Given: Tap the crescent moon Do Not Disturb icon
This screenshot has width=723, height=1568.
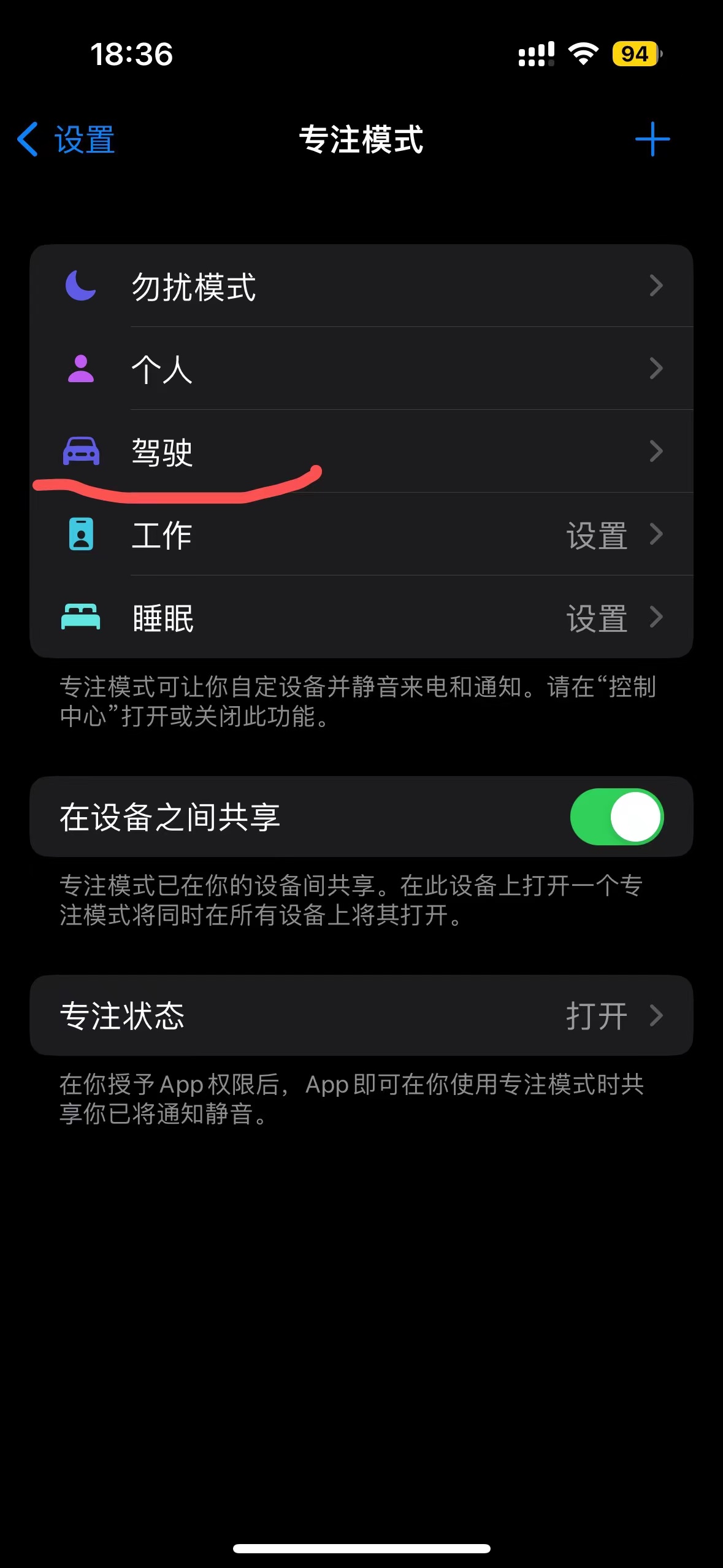Looking at the screenshot, I should tap(79, 286).
